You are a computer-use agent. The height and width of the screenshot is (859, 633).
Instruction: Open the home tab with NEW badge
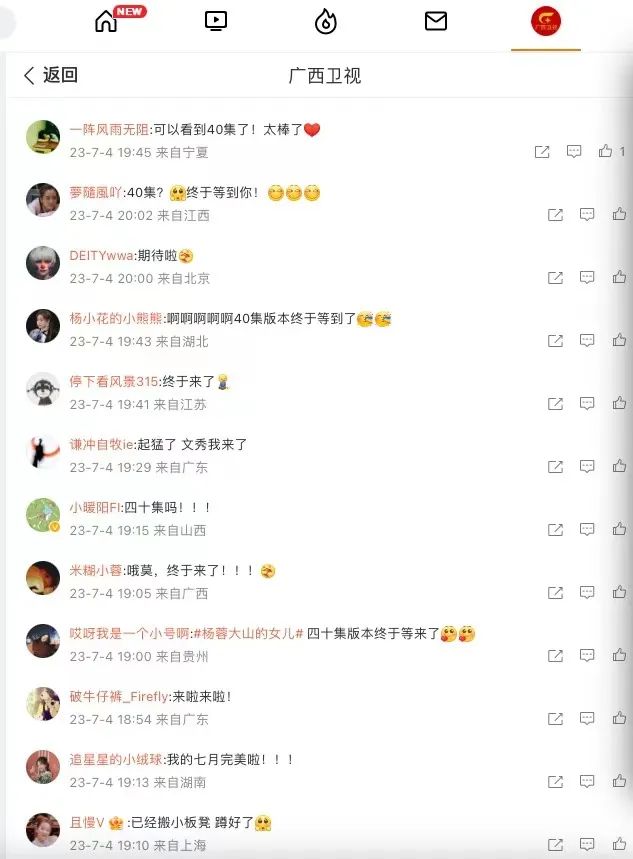pyautogui.click(x=107, y=21)
